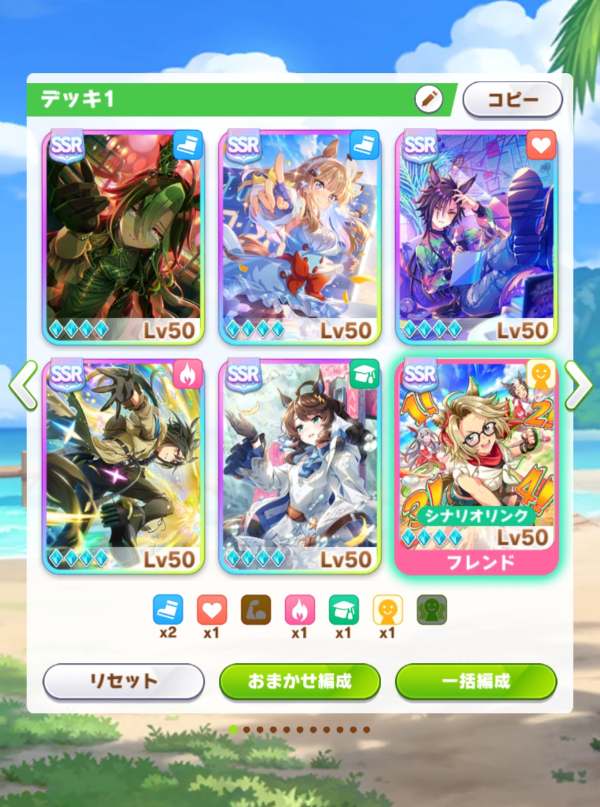
Task: Open the heart-type SSR support card
Action: 476,236
